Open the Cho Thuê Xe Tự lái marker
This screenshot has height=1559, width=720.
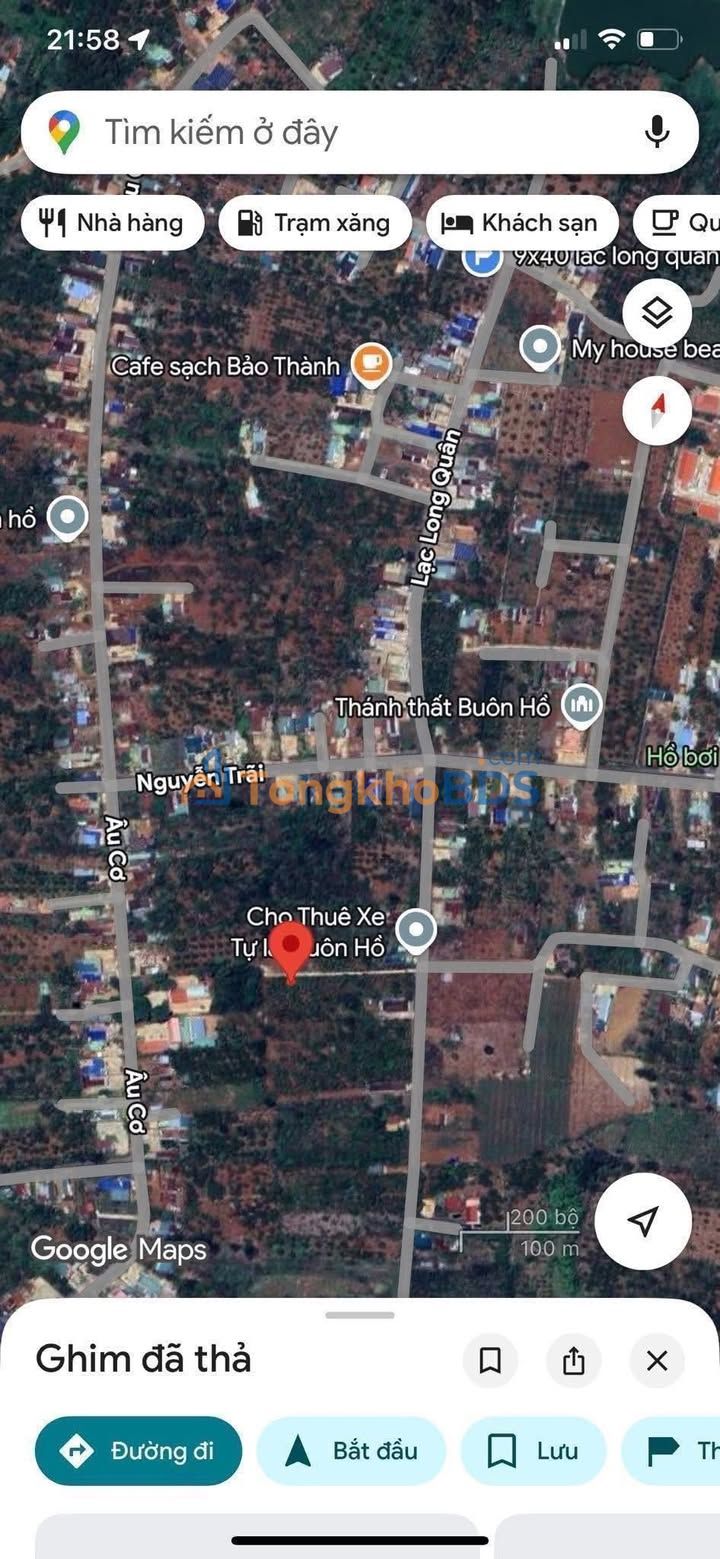click(x=416, y=931)
